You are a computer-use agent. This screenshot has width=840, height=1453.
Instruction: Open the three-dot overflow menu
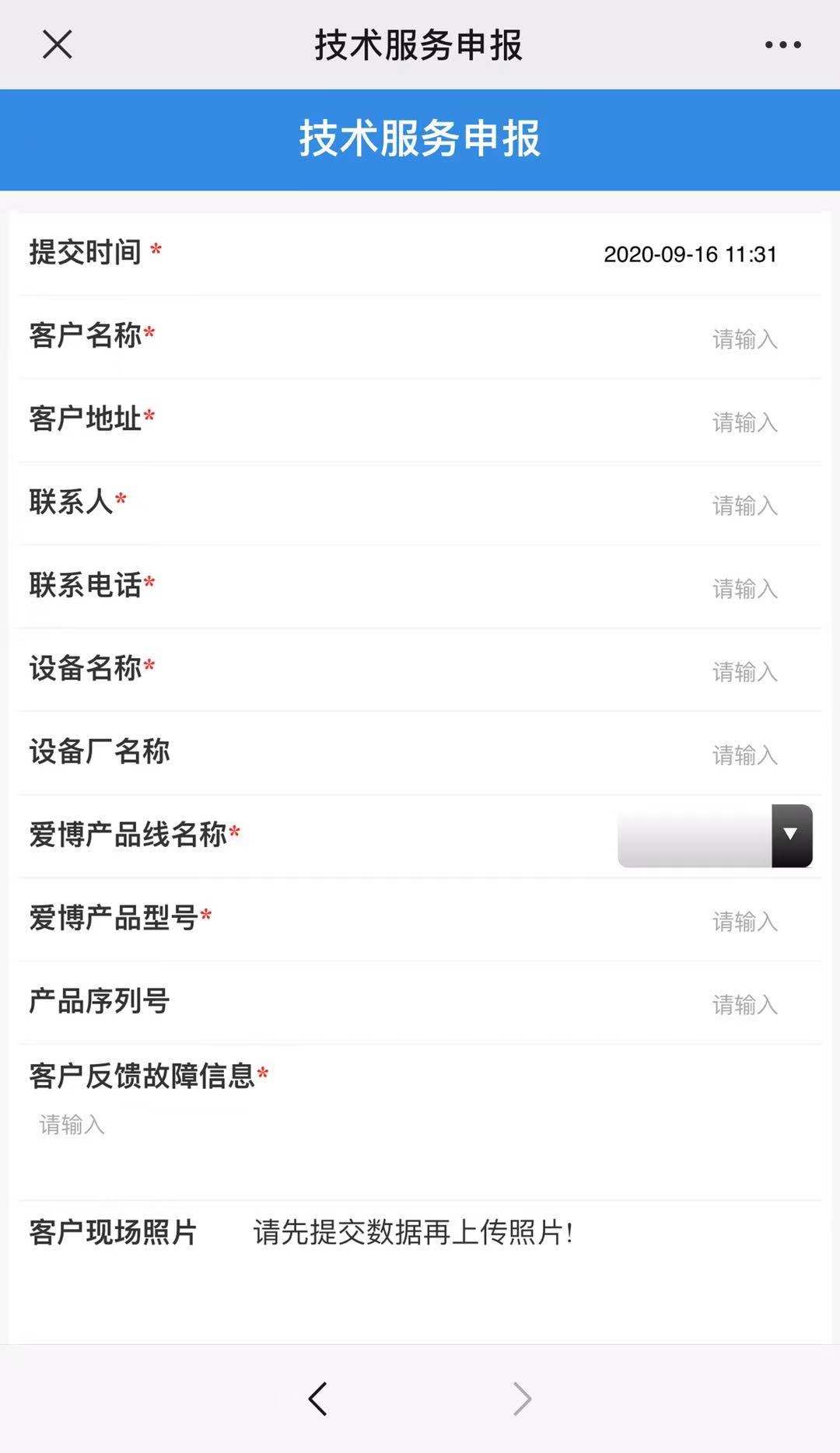point(782,45)
